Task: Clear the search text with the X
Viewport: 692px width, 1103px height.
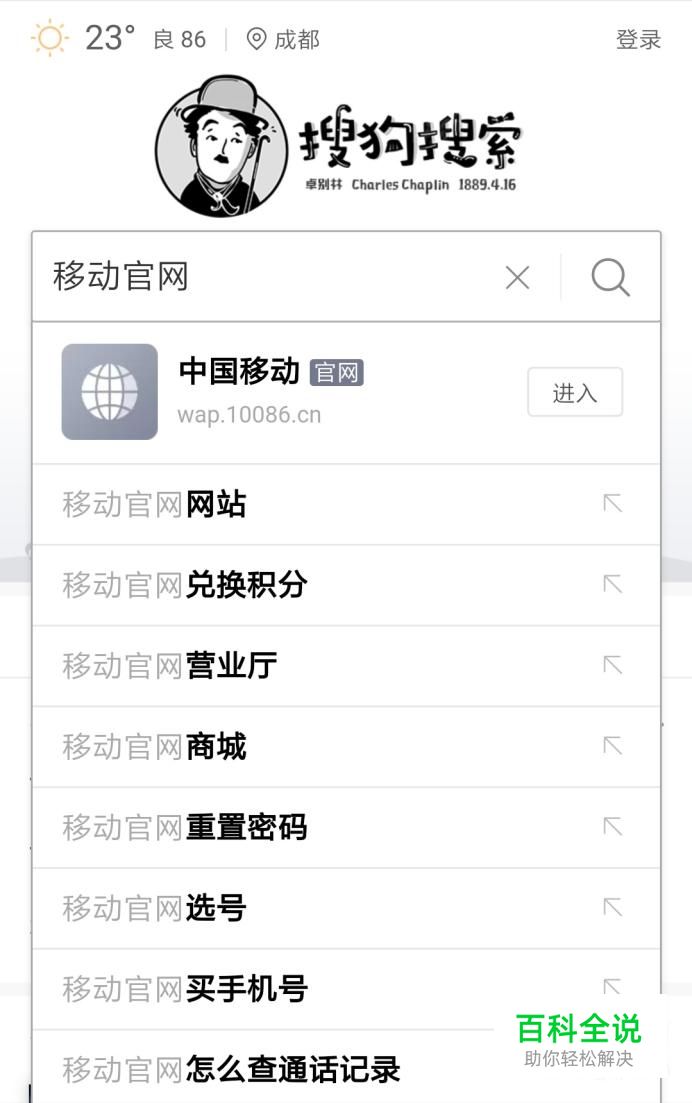Action: (517, 278)
